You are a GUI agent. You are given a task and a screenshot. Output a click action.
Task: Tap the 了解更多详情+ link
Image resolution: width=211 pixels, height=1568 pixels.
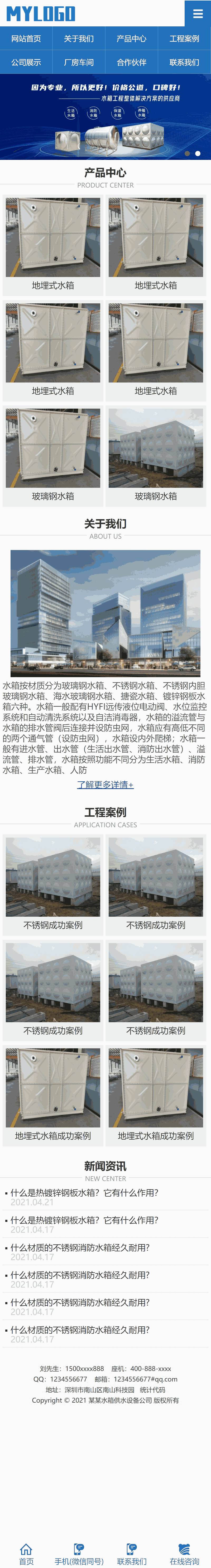click(105, 785)
